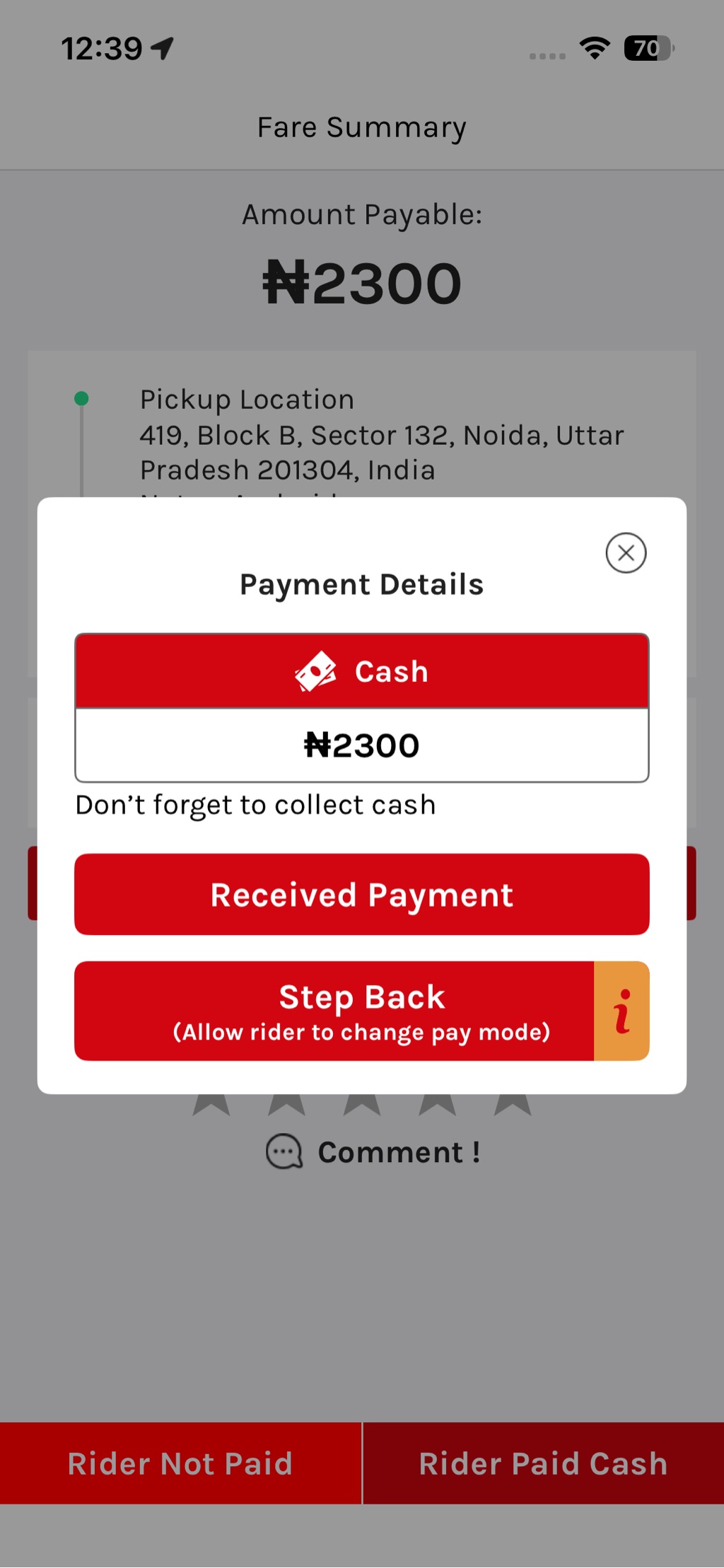Viewport: 724px width, 1568px height.
Task: Open the info icon beside Step Back
Action: (621, 1011)
